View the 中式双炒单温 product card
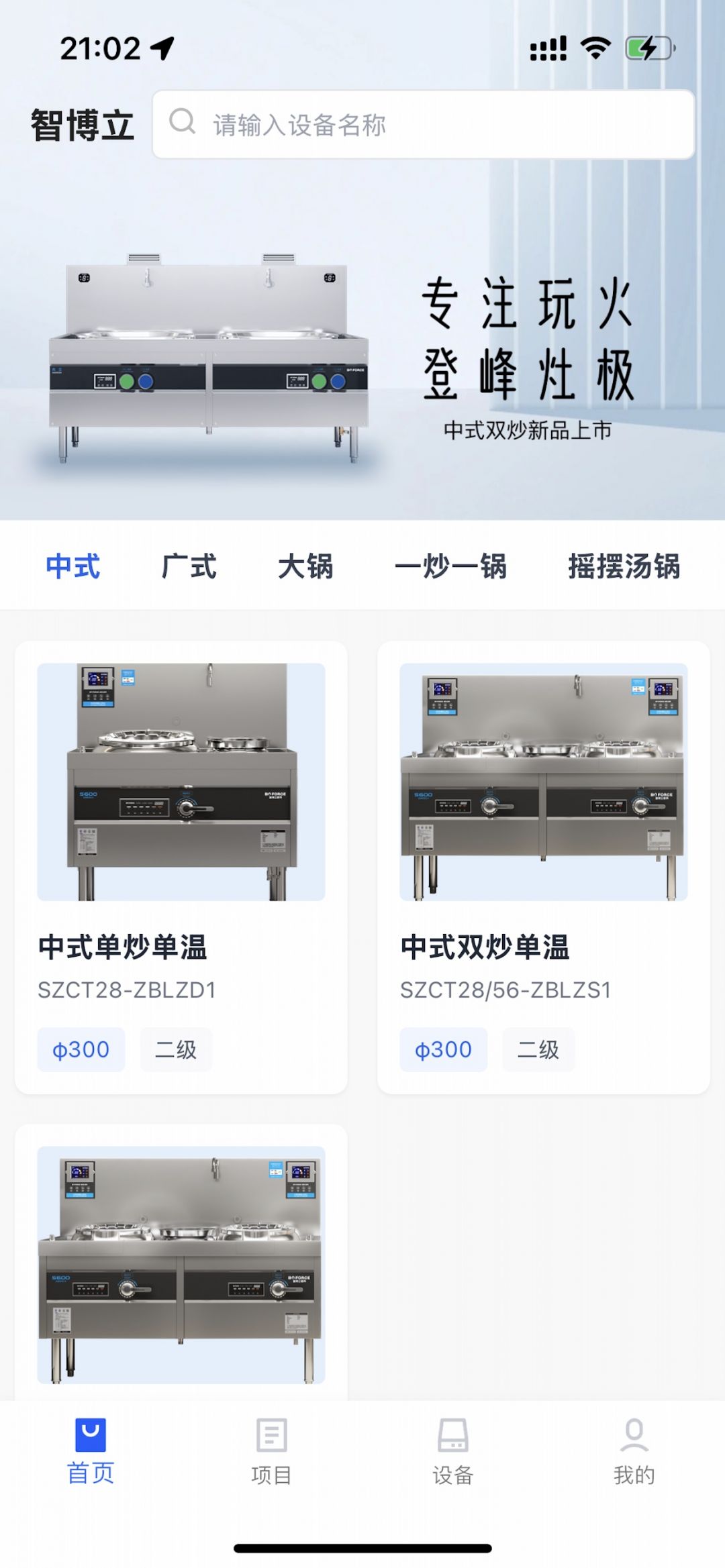 (543, 866)
